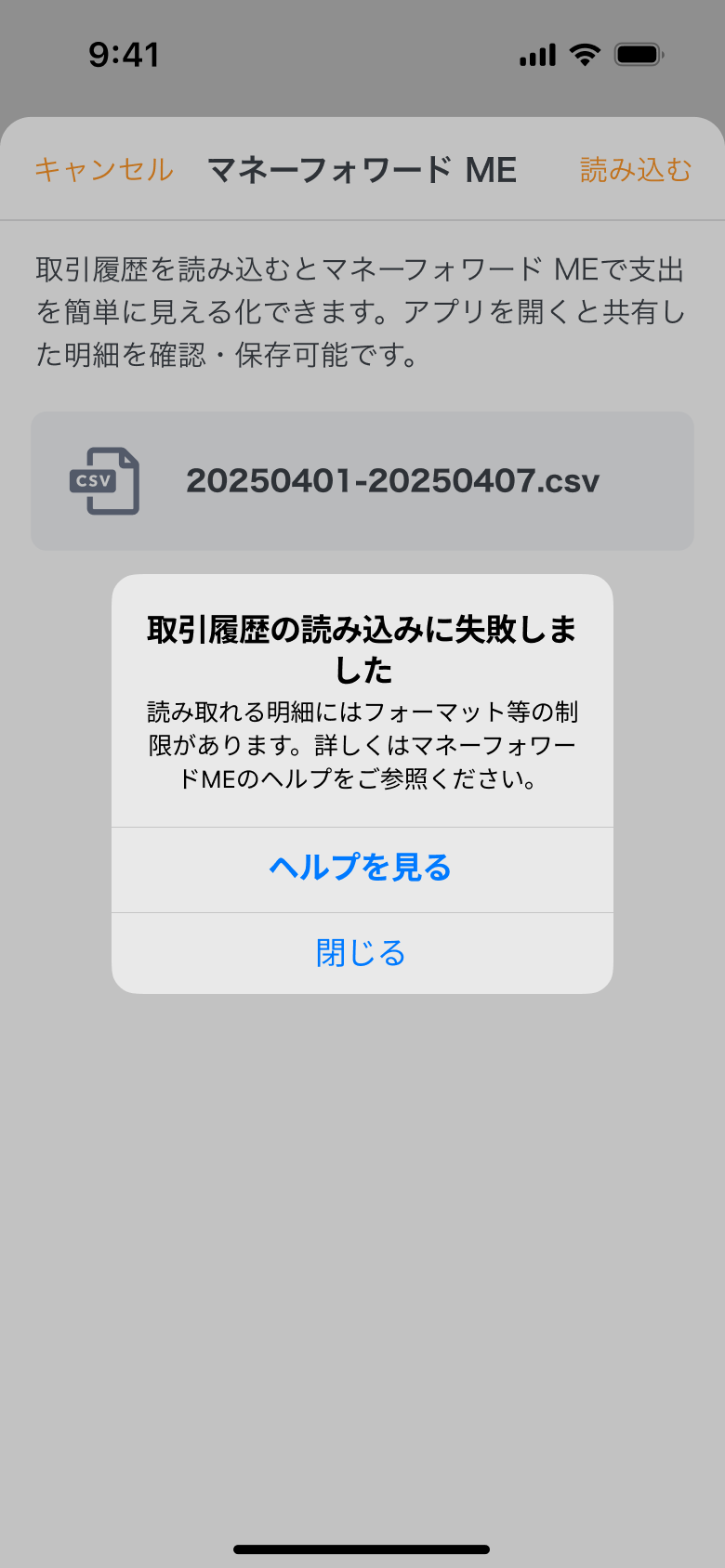Tap 読み込む to import the file
Viewport: 725px width, 1568px height.
tap(636, 170)
